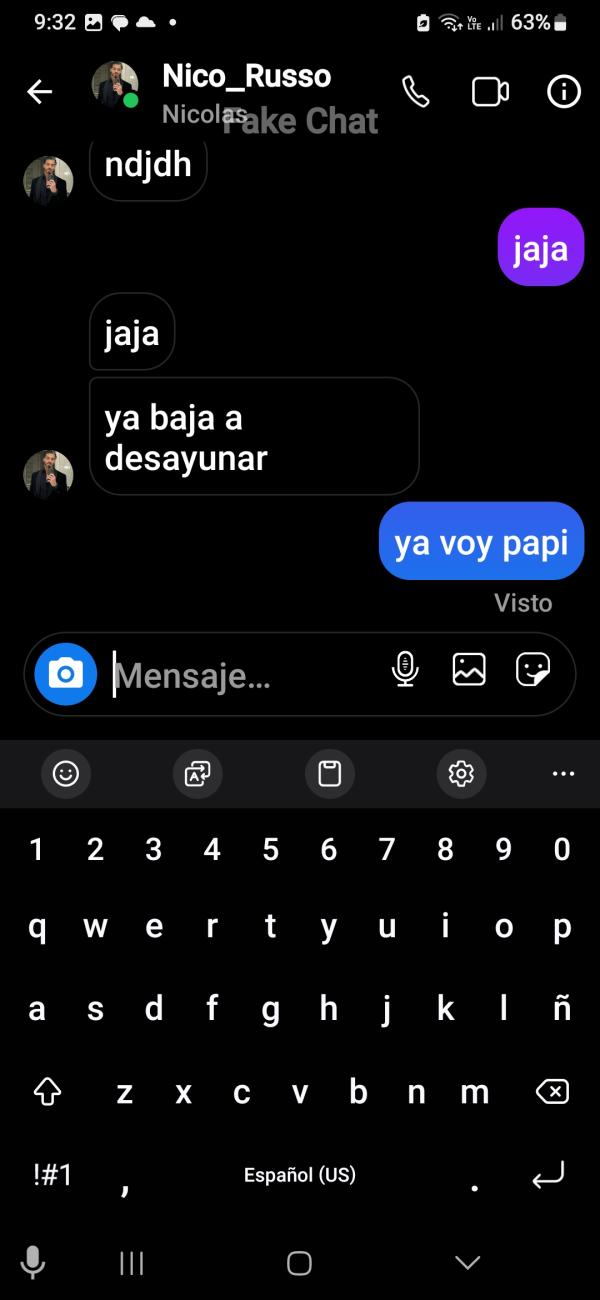Open the sticker picker
Image resolution: width=600 pixels, height=1300 pixels.
coord(533,669)
